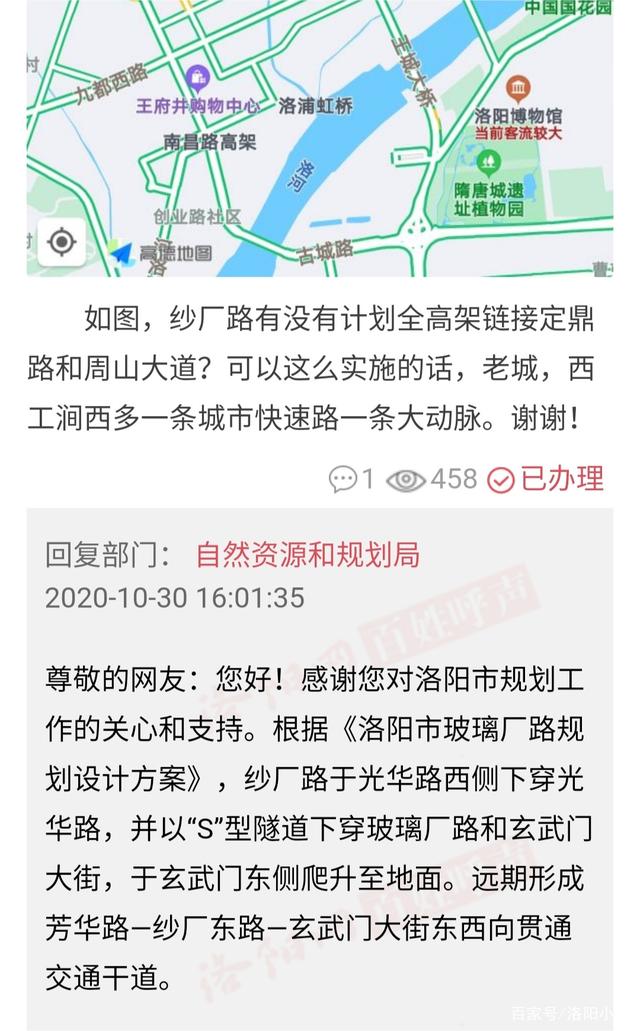Open the map image in the post
Image resolution: width=640 pixels, height=1031 pixels.
pyautogui.click(x=320, y=140)
